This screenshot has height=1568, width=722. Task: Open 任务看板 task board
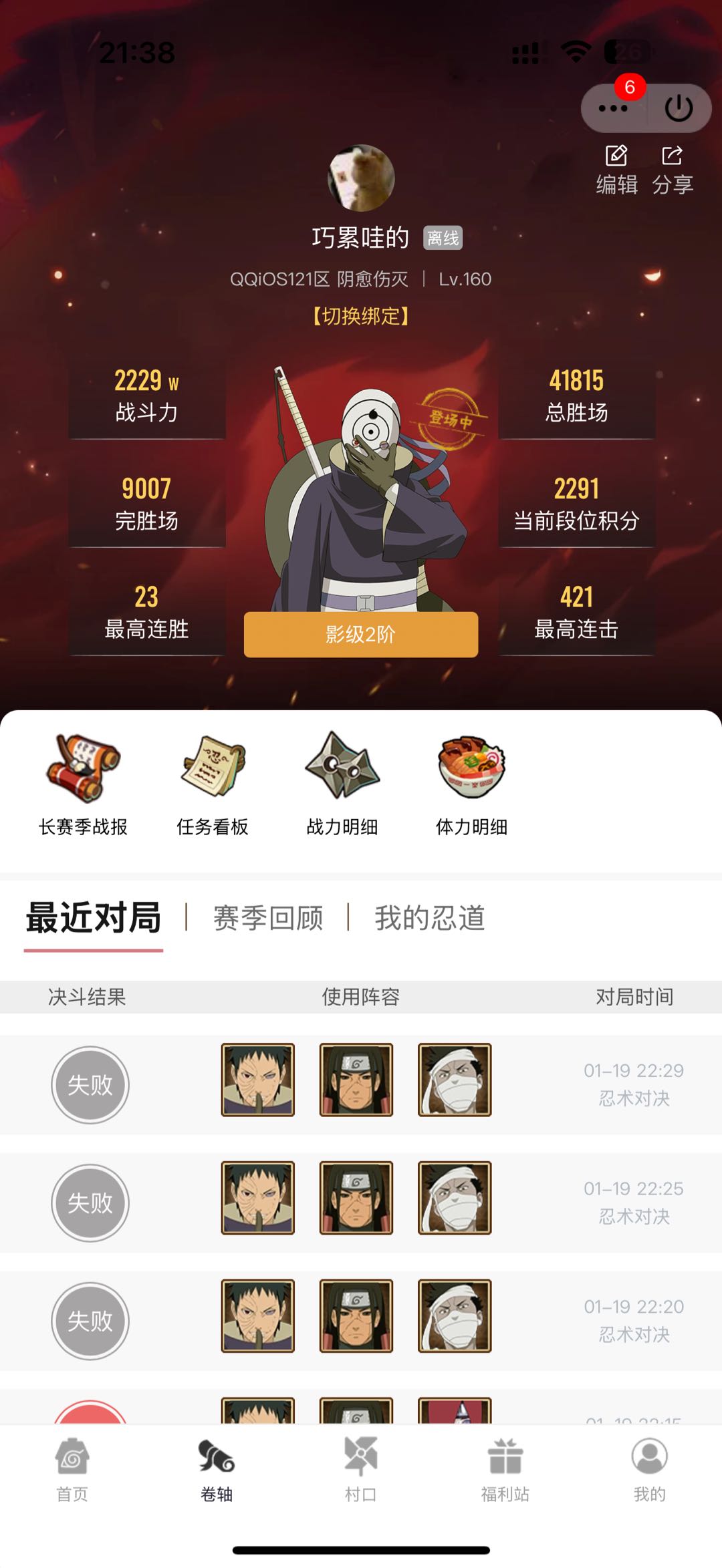(213, 786)
